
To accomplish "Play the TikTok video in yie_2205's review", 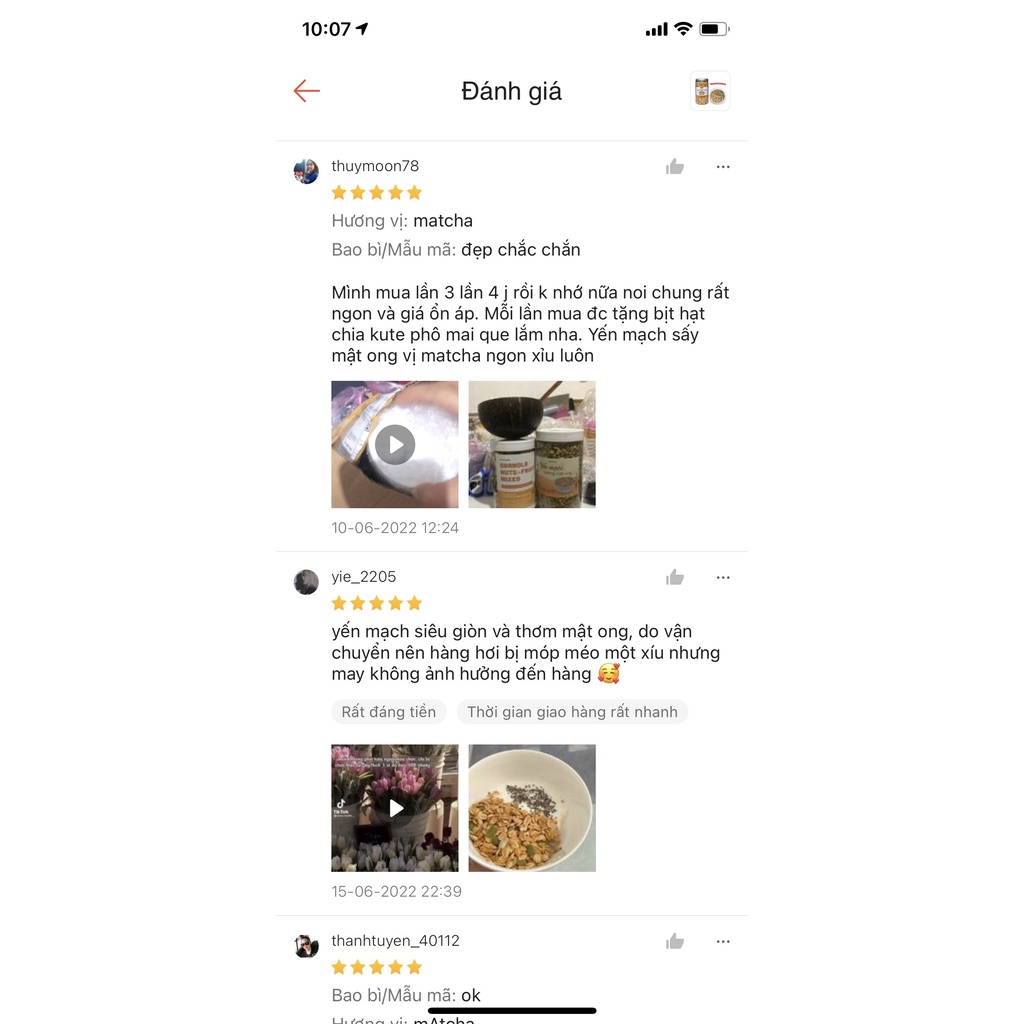I will pyautogui.click(x=395, y=807).
